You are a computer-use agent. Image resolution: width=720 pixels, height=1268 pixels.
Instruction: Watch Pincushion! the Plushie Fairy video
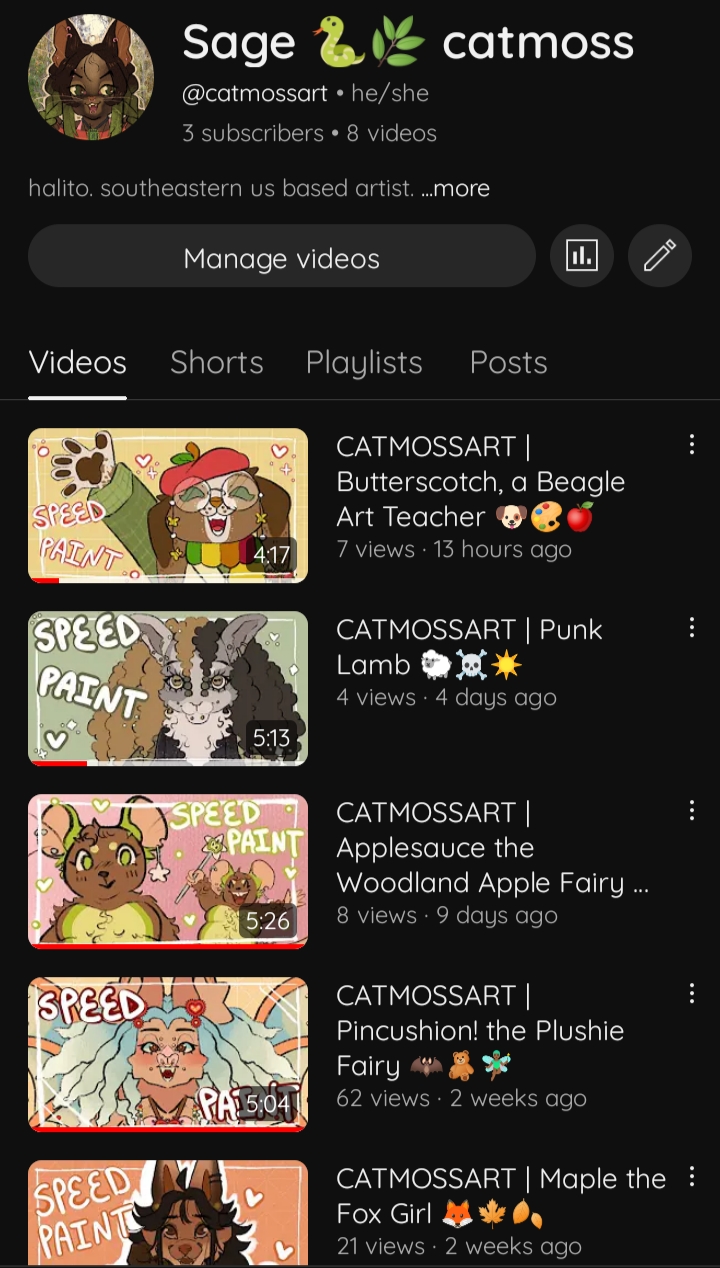point(168,1054)
